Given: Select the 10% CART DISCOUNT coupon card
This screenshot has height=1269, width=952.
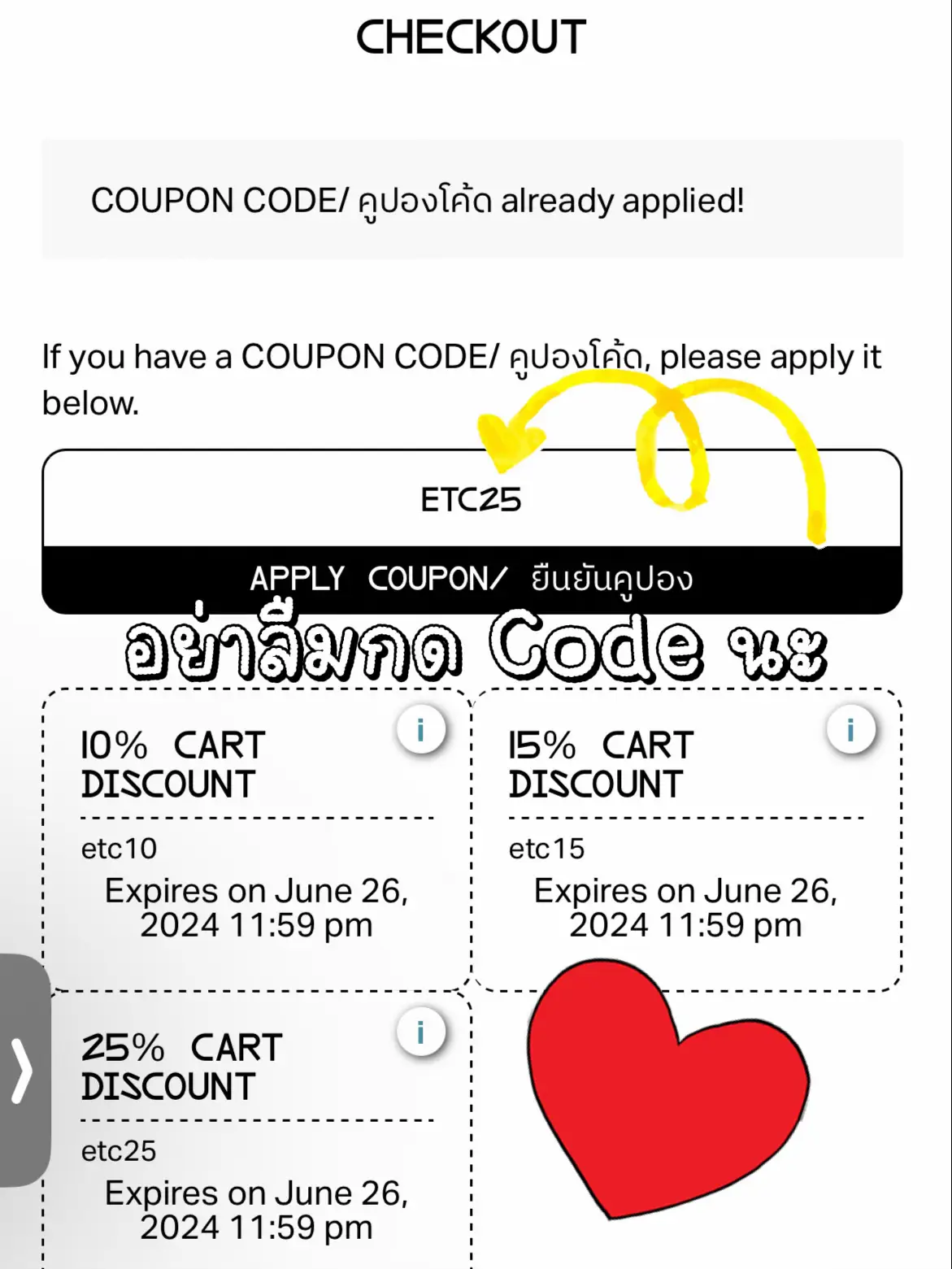Looking at the screenshot, I should pyautogui.click(x=256, y=837).
